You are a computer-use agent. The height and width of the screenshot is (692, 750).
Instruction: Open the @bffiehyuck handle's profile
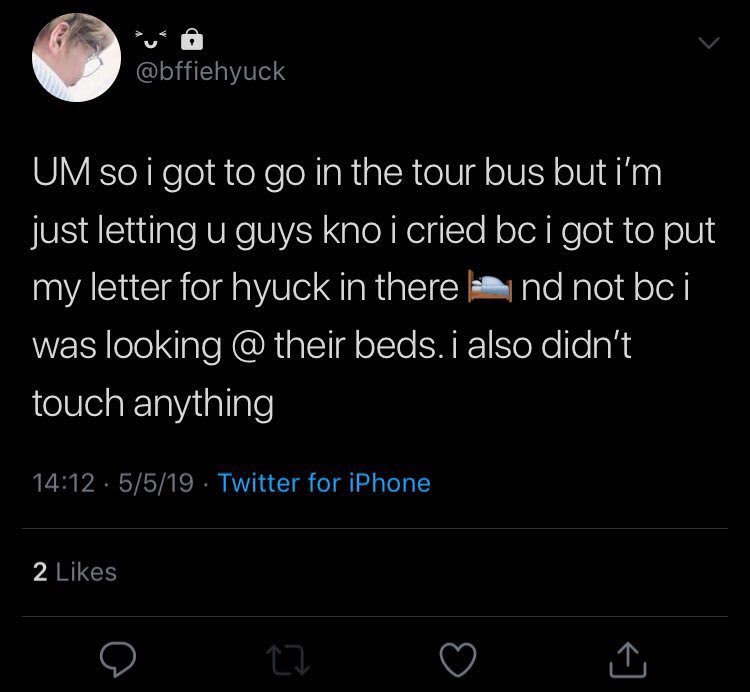pos(209,71)
